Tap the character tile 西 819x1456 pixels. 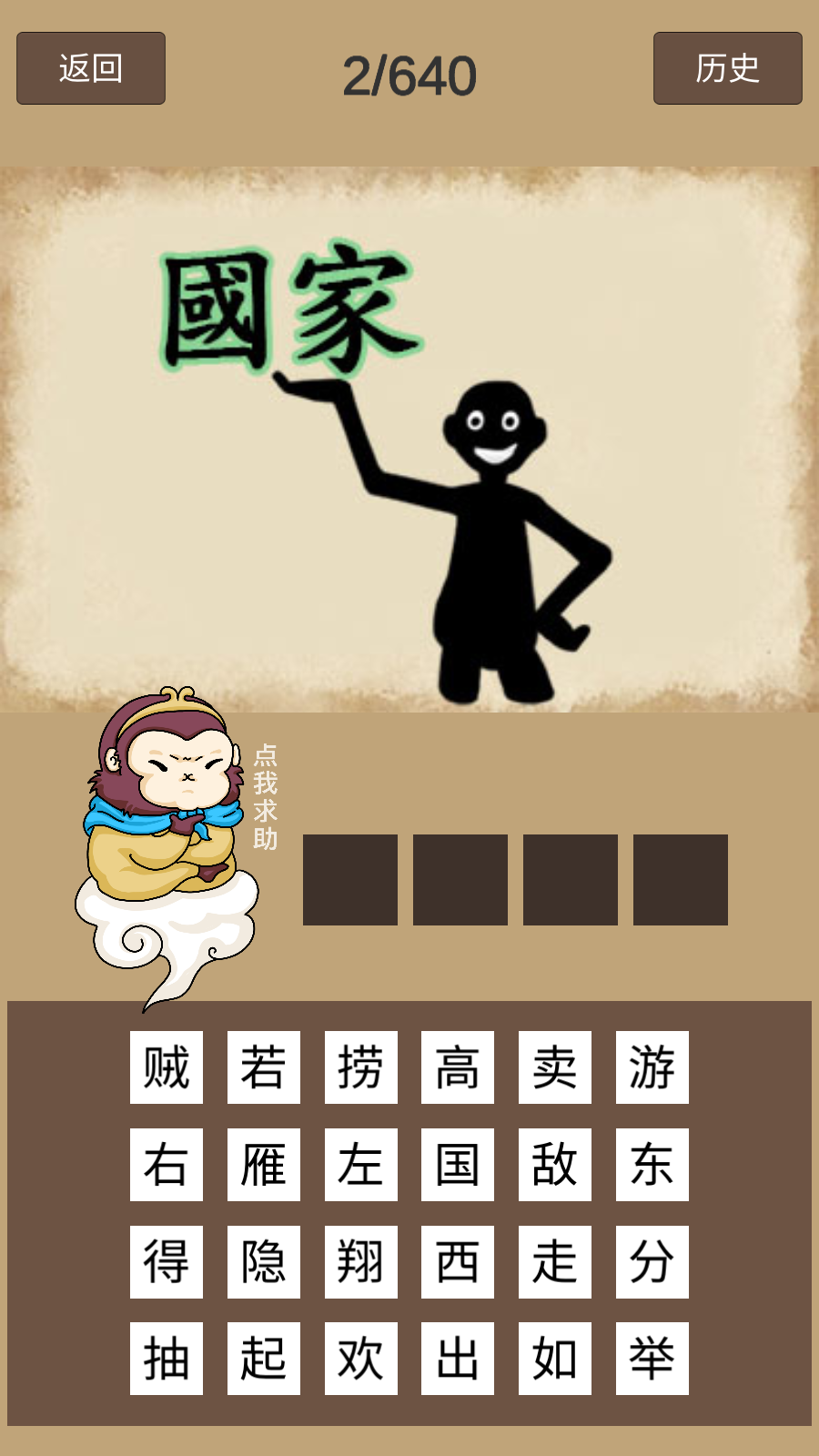(x=458, y=1261)
